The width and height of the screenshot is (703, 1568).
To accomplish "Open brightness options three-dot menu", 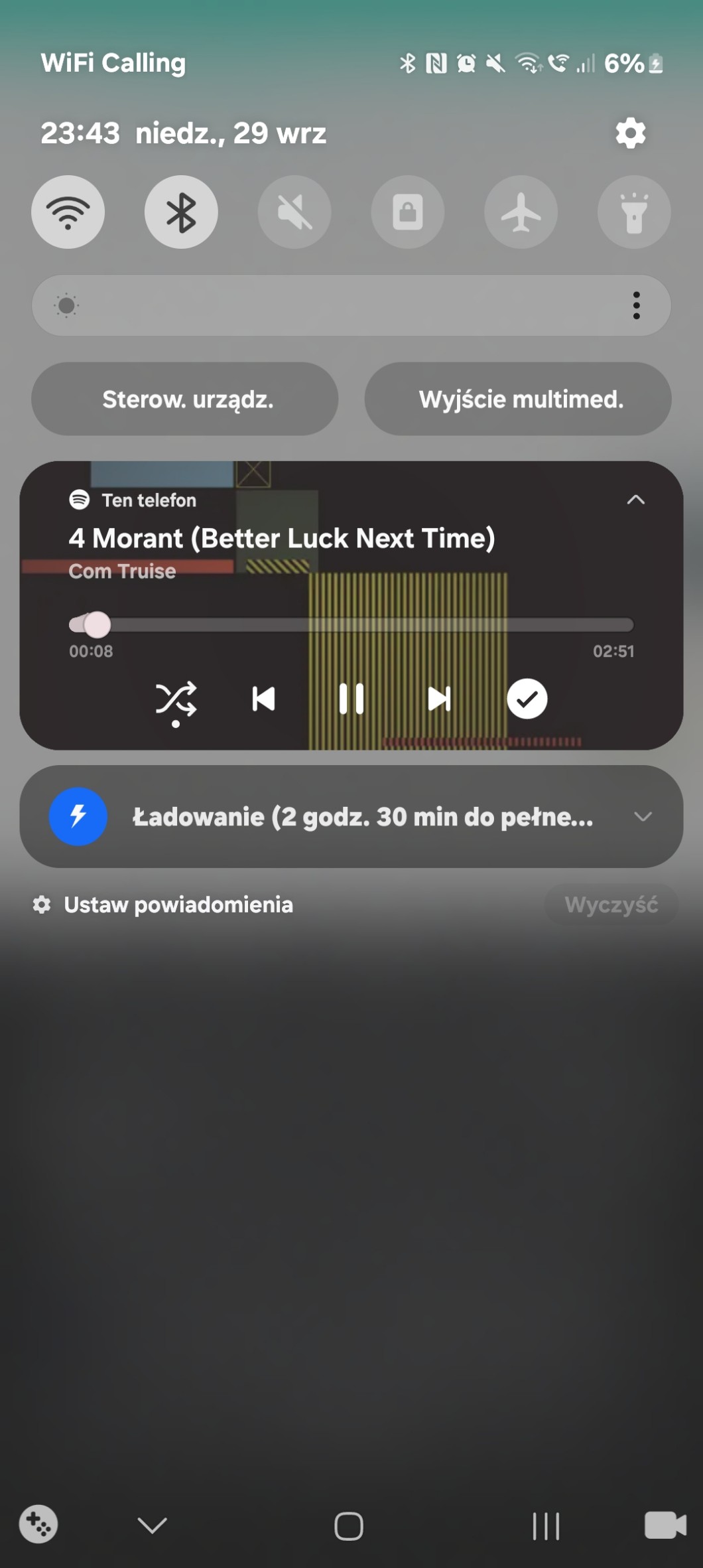I will [636, 305].
